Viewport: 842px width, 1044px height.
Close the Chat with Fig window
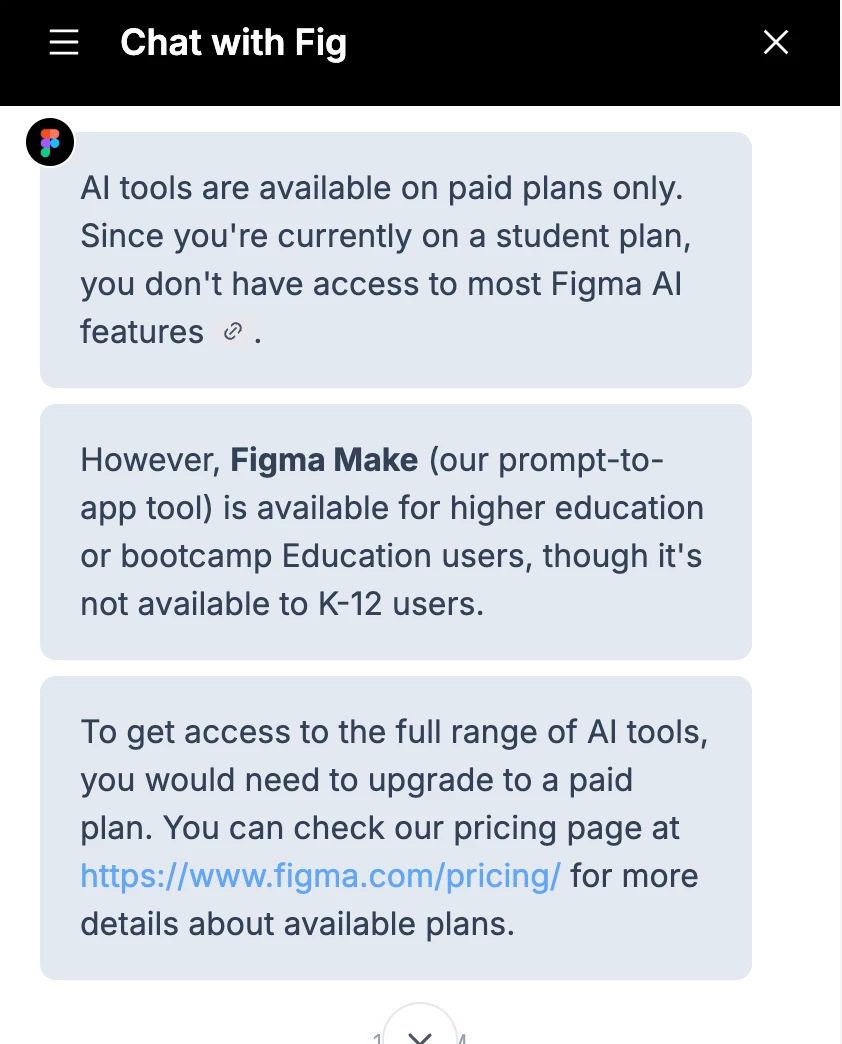776,42
